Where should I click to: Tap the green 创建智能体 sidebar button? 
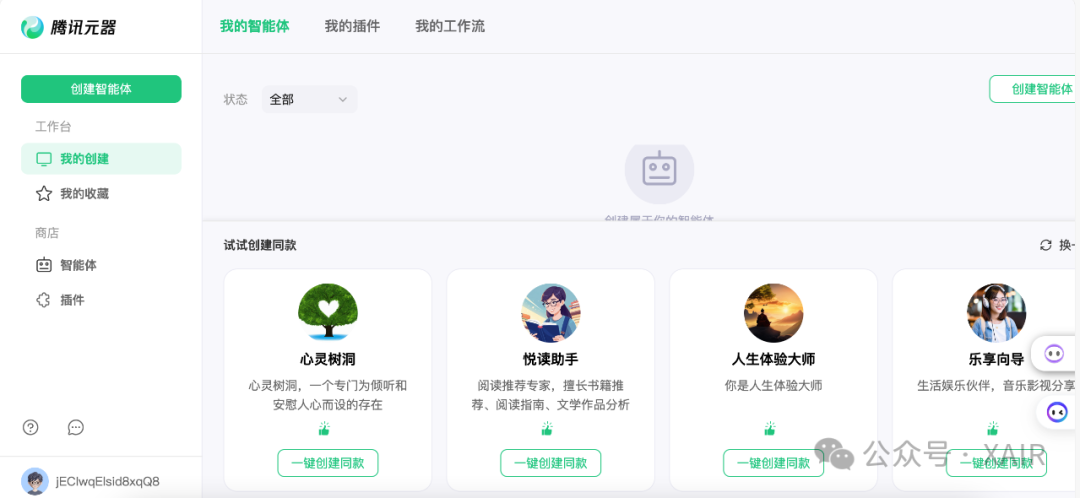(x=101, y=89)
